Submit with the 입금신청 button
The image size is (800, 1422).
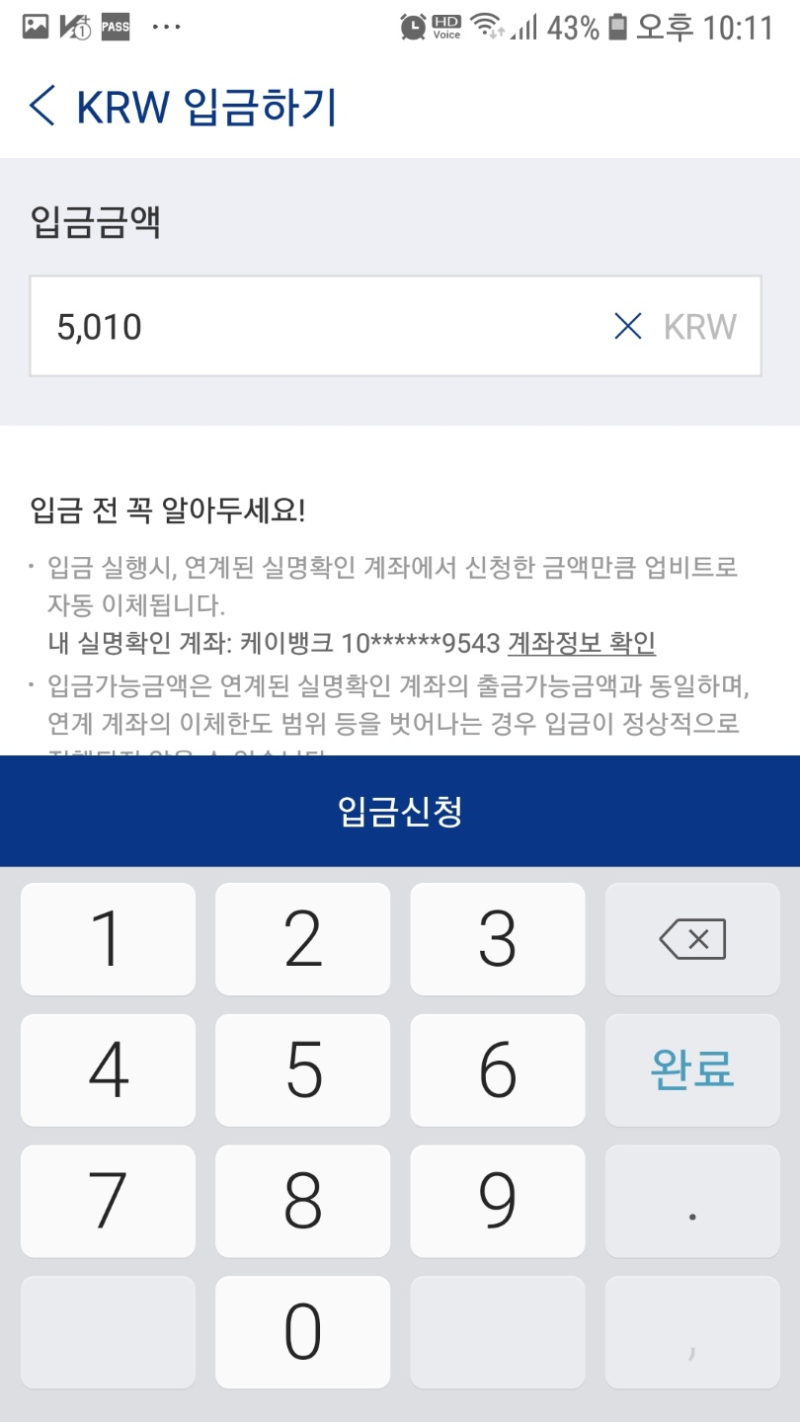[x=400, y=811]
